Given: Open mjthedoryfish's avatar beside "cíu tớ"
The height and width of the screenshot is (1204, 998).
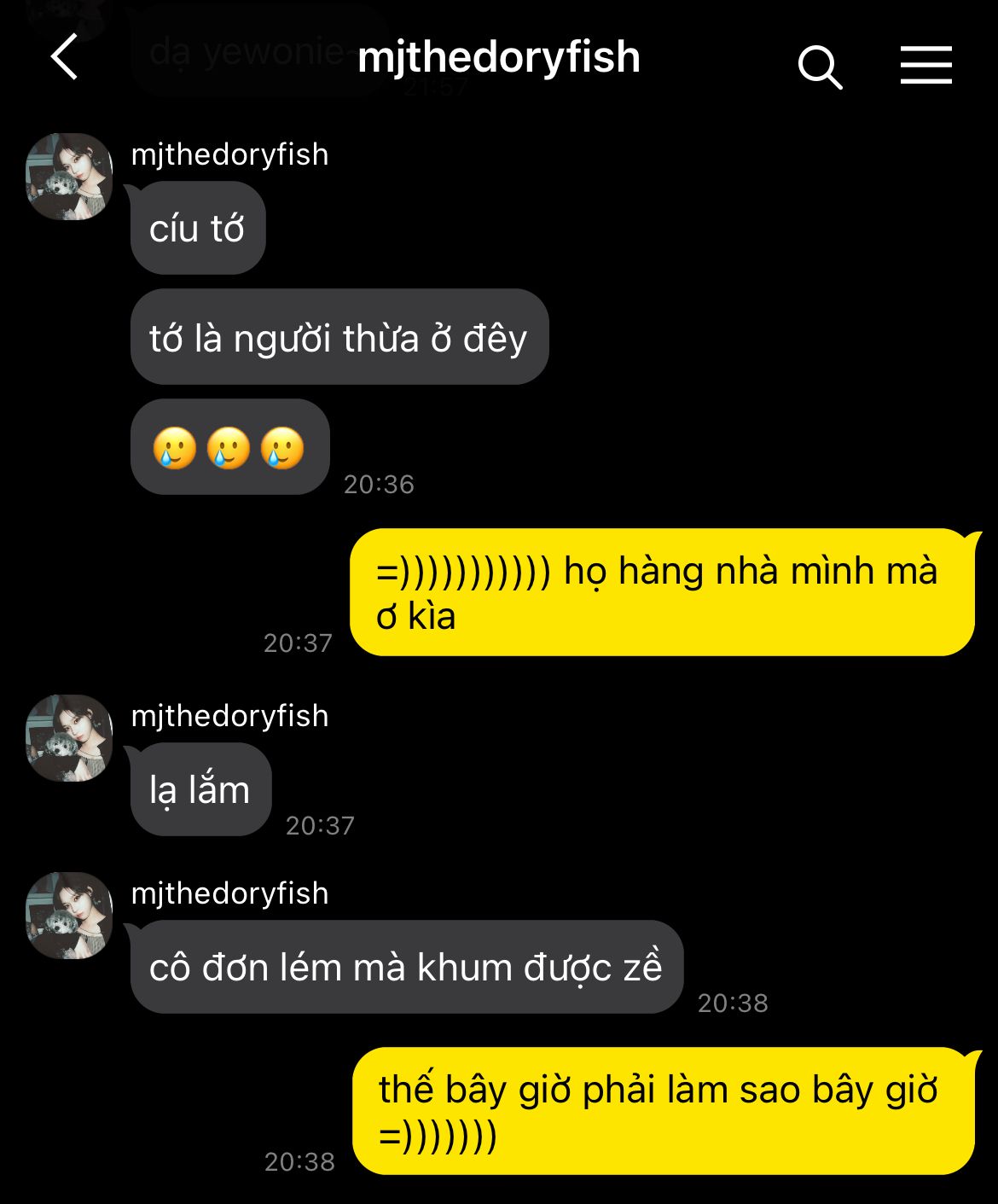Looking at the screenshot, I should coord(69,177).
